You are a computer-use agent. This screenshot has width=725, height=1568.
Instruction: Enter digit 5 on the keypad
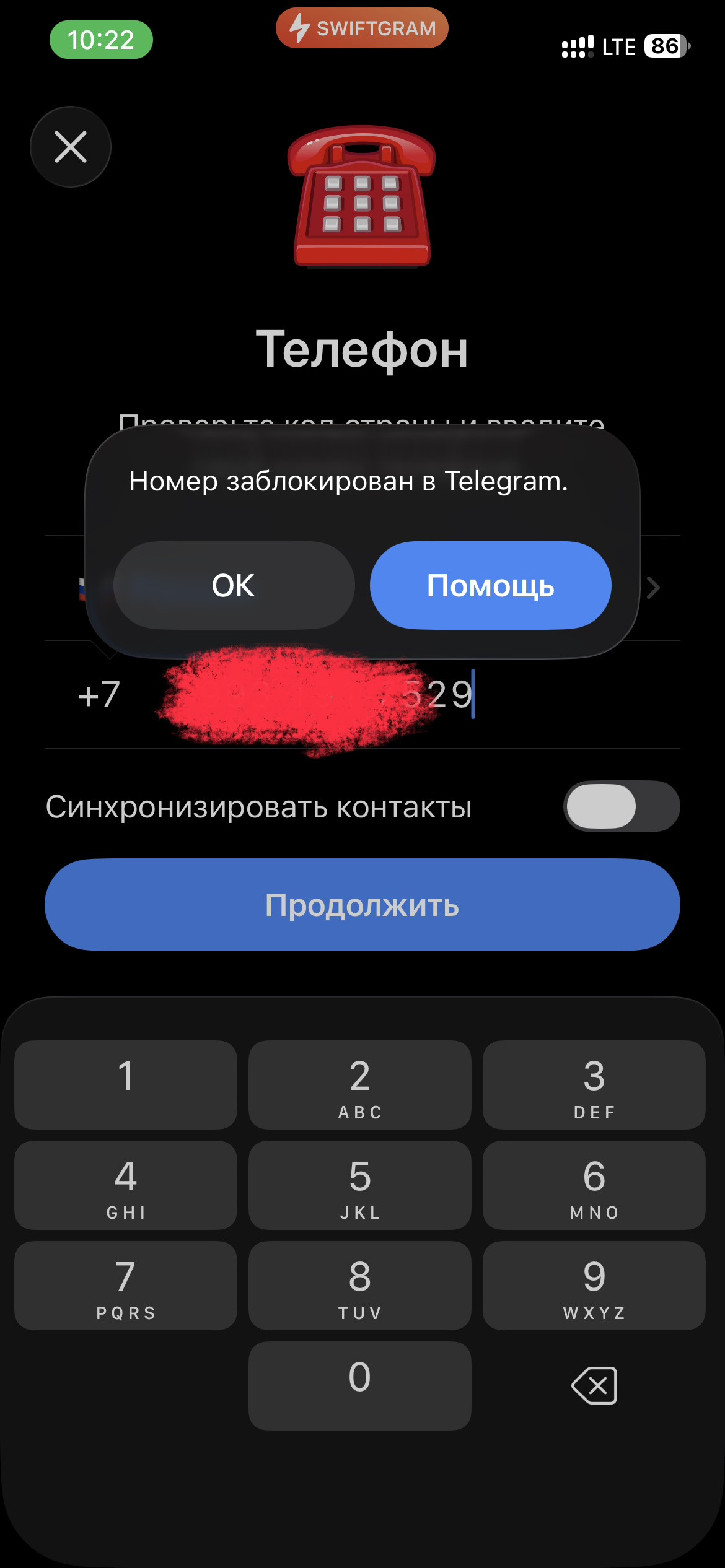[359, 1185]
